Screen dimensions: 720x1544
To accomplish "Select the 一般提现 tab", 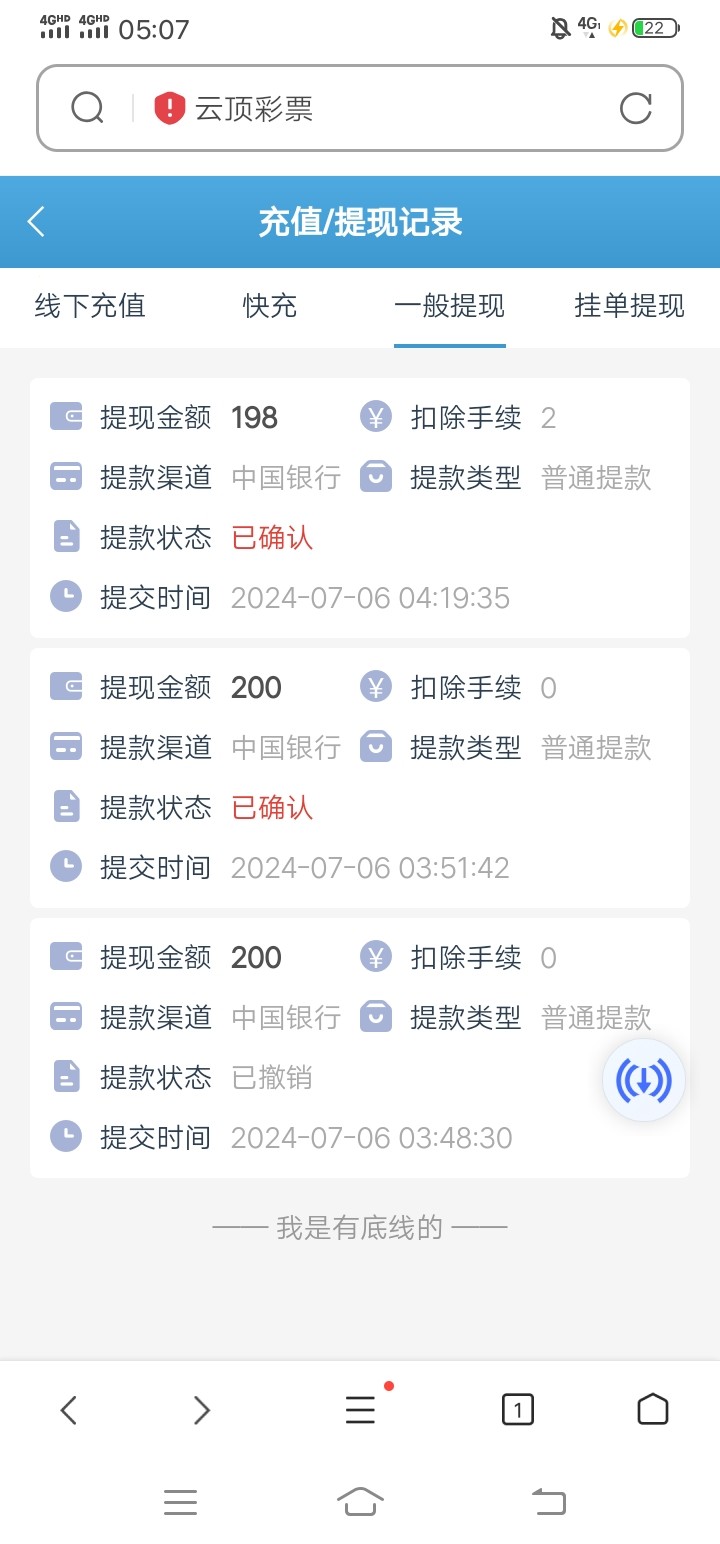I will coord(449,306).
